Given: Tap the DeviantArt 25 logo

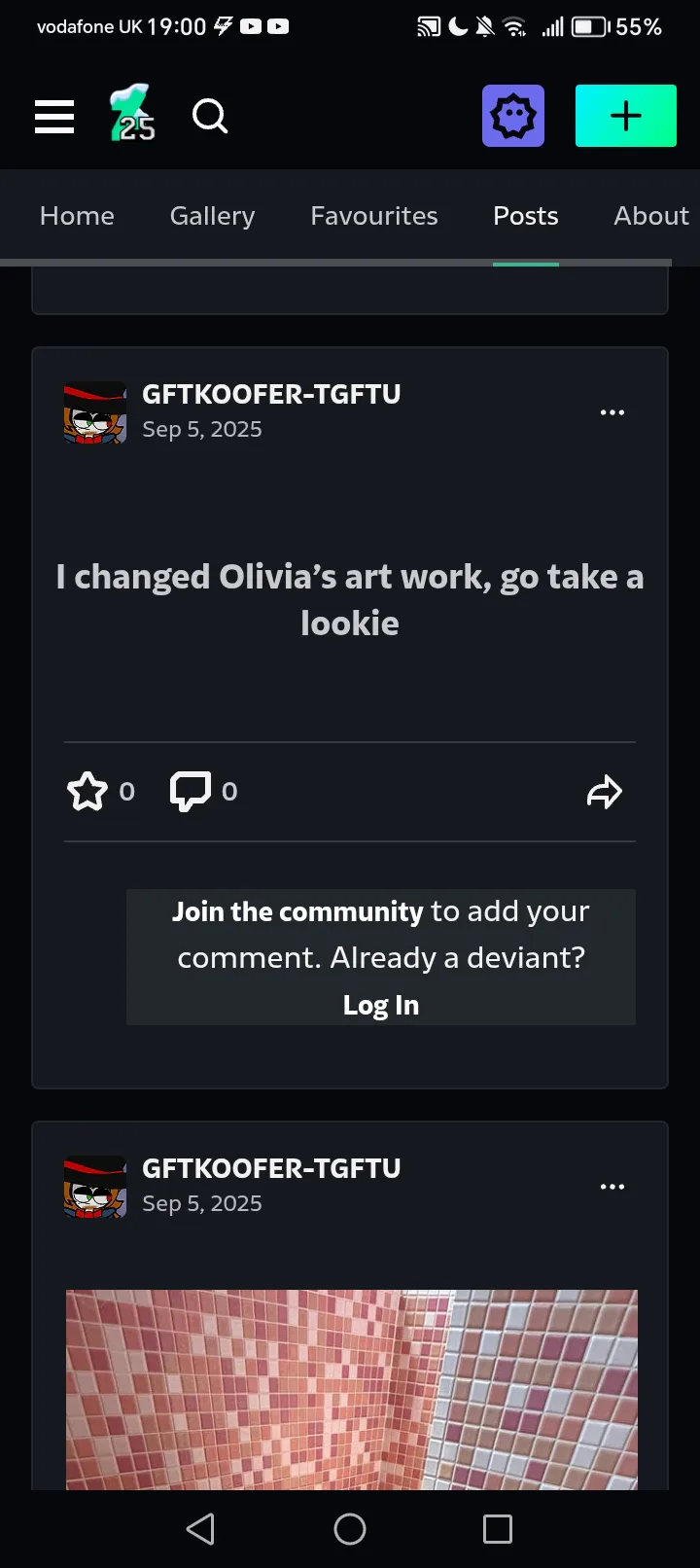Looking at the screenshot, I should point(132,115).
